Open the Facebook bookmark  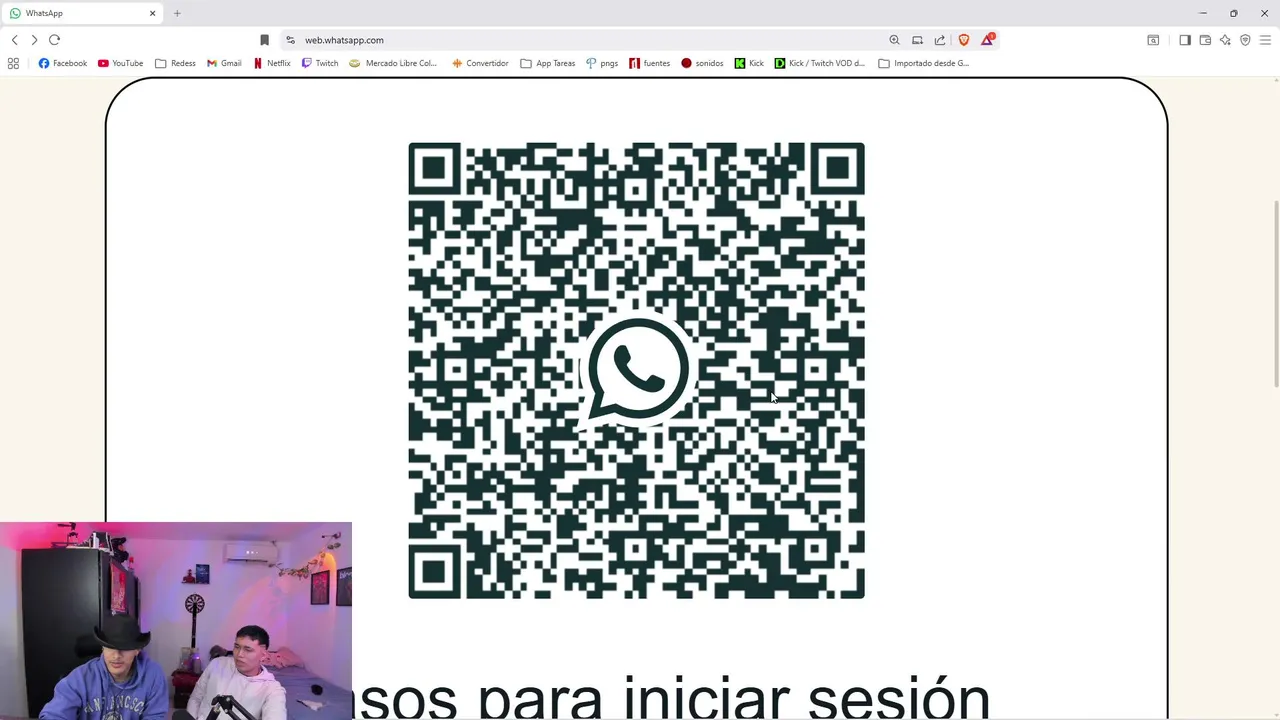point(62,63)
